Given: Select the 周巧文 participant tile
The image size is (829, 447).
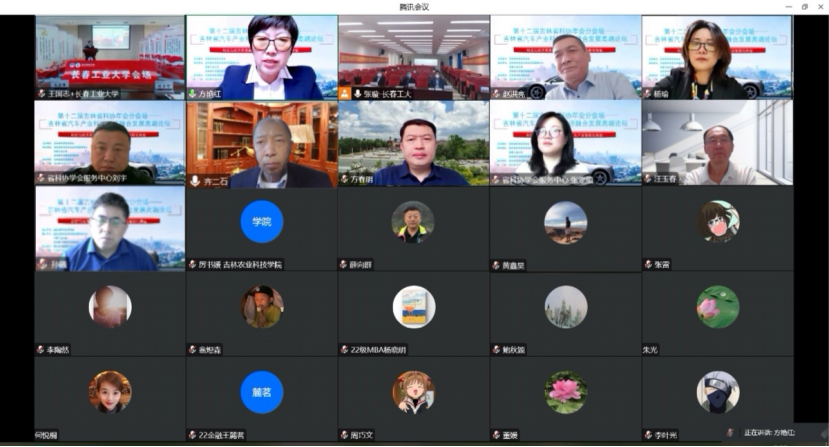Looking at the screenshot, I should point(413,398).
